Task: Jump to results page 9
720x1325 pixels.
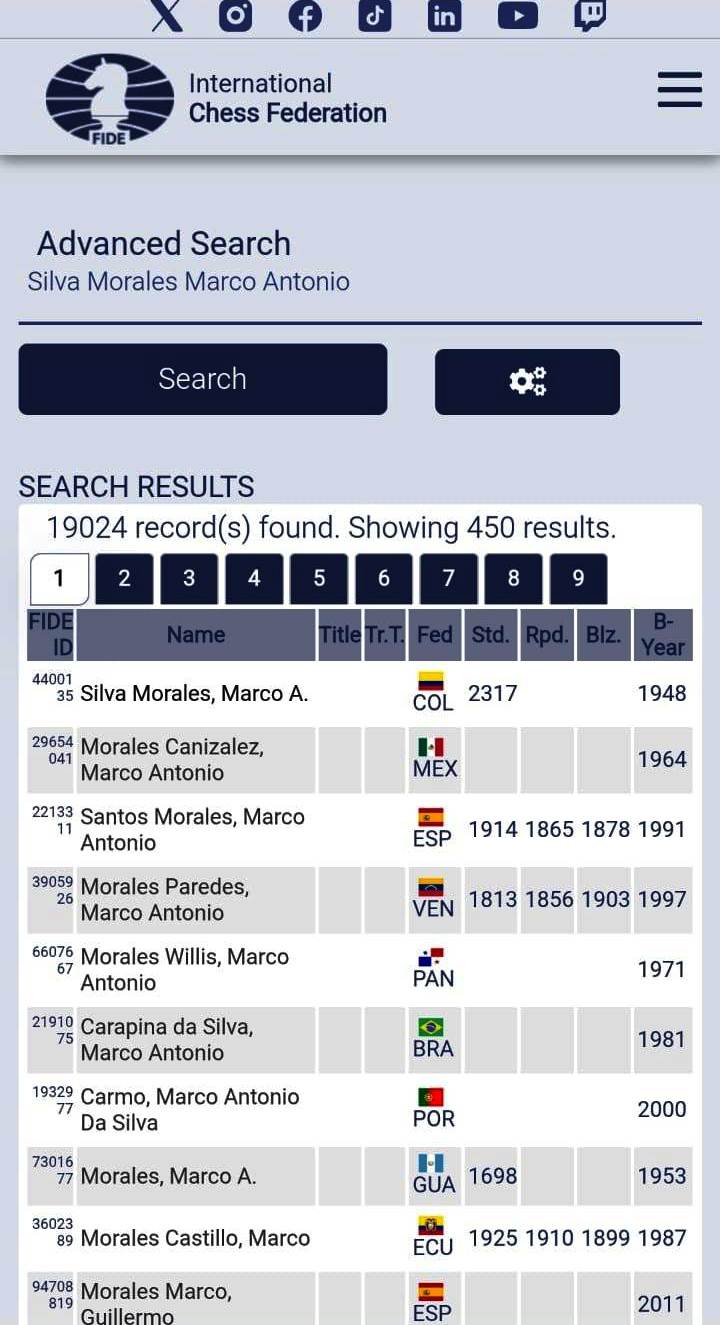Action: click(578, 578)
